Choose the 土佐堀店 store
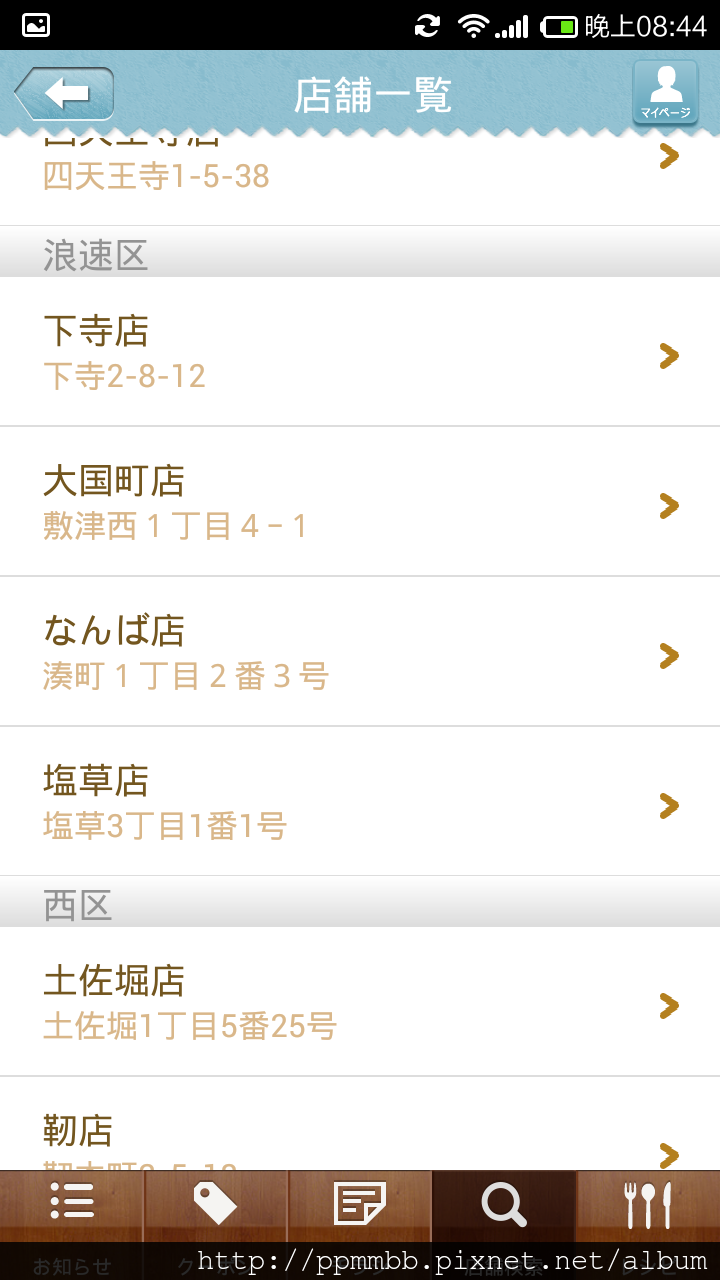Image resolution: width=720 pixels, height=1280 pixels. point(360,1002)
